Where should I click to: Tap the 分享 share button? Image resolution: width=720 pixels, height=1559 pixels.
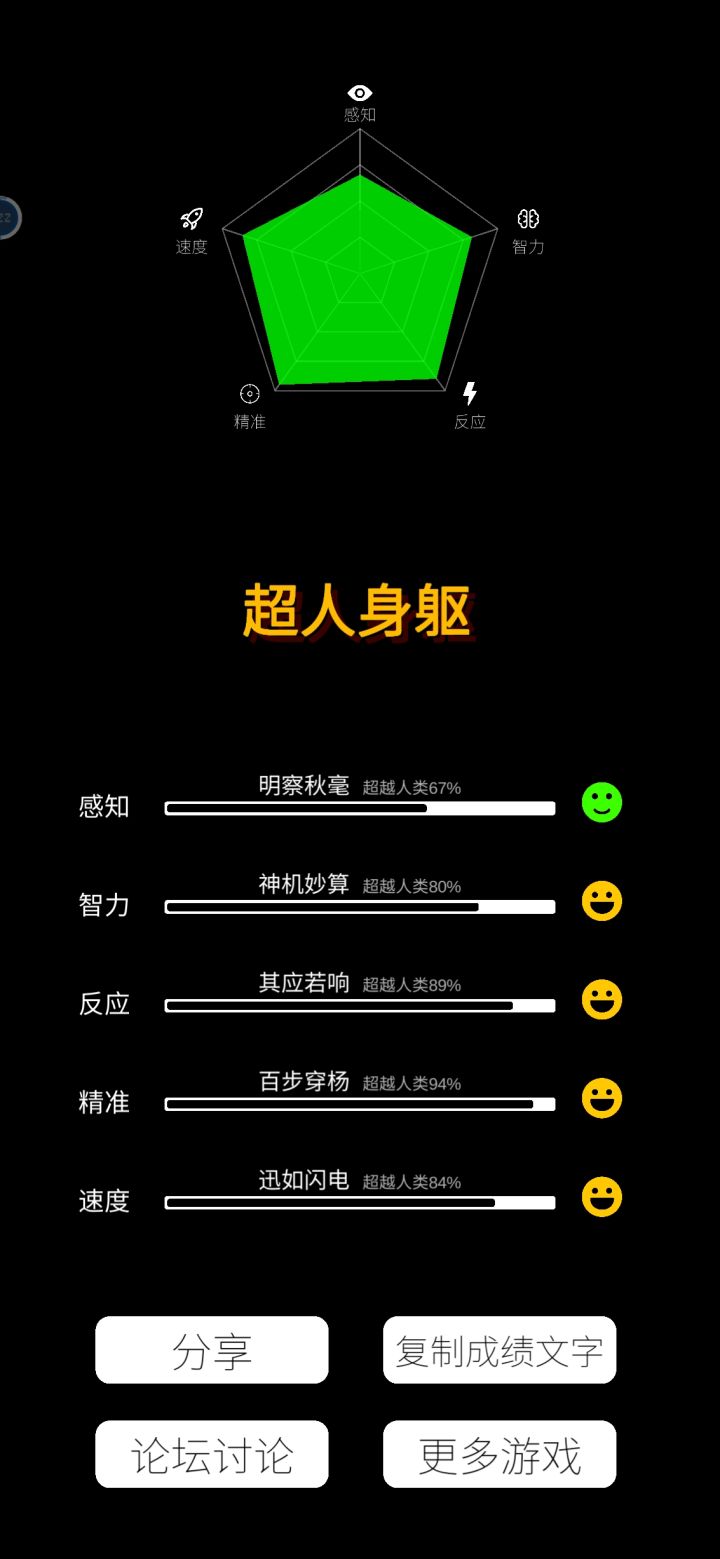211,1350
